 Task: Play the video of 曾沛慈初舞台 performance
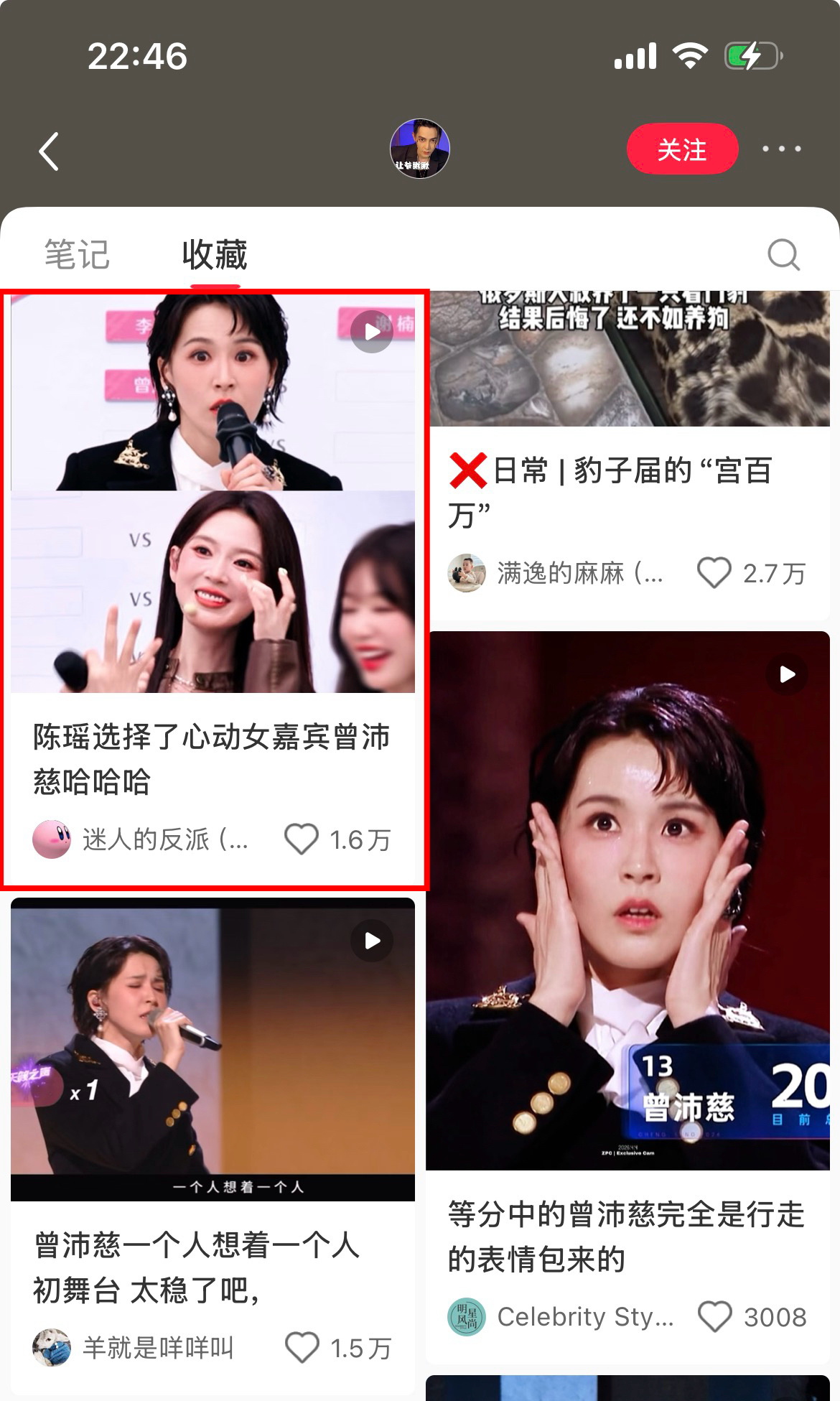click(x=370, y=939)
